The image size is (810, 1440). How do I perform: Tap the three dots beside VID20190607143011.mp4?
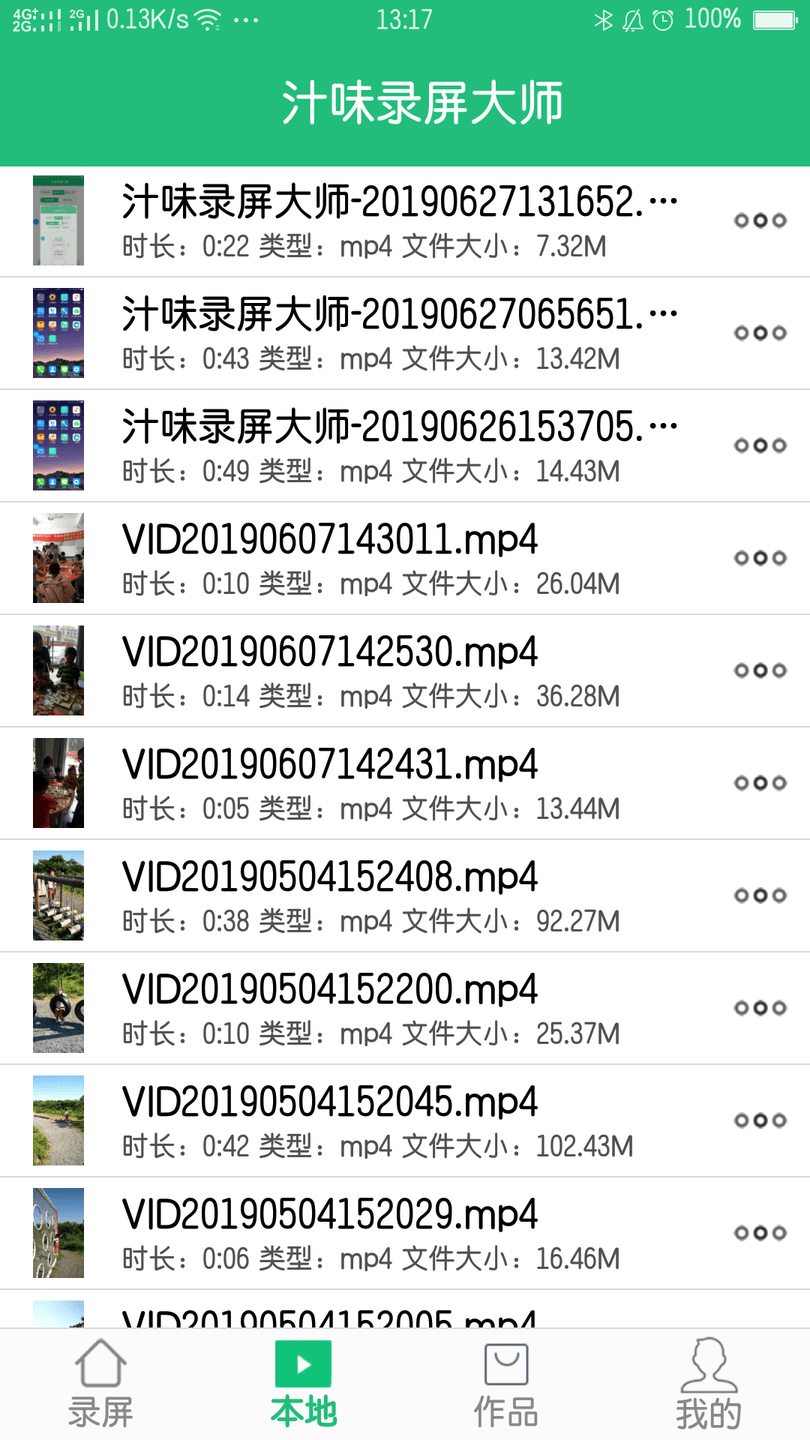760,558
